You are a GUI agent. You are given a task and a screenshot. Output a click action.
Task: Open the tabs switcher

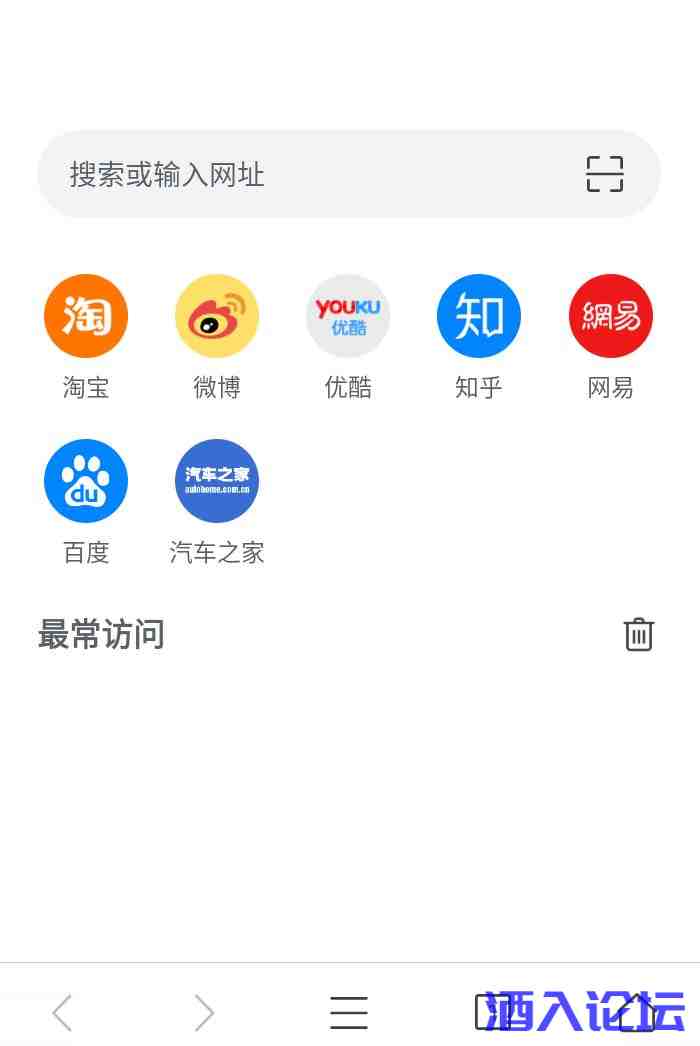(492, 1012)
